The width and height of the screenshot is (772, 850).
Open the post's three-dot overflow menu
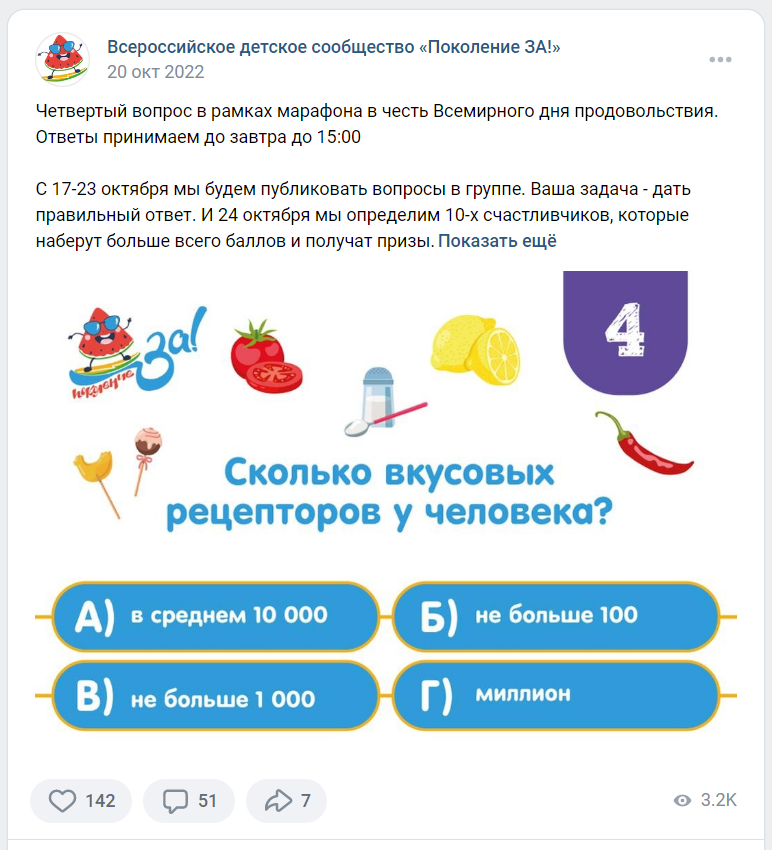pyautogui.click(x=720, y=60)
